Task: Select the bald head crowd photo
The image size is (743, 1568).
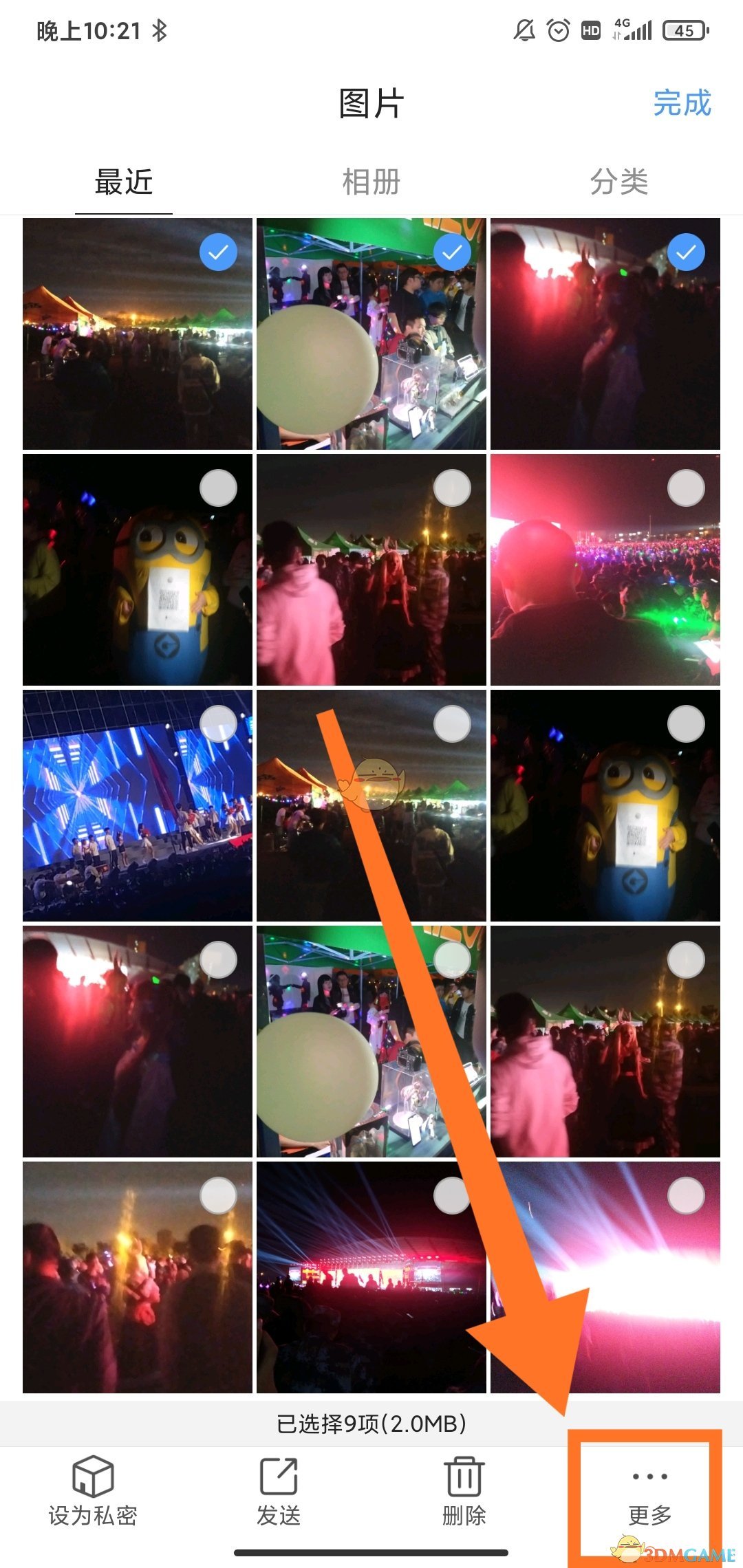Action: pyautogui.click(x=686, y=488)
